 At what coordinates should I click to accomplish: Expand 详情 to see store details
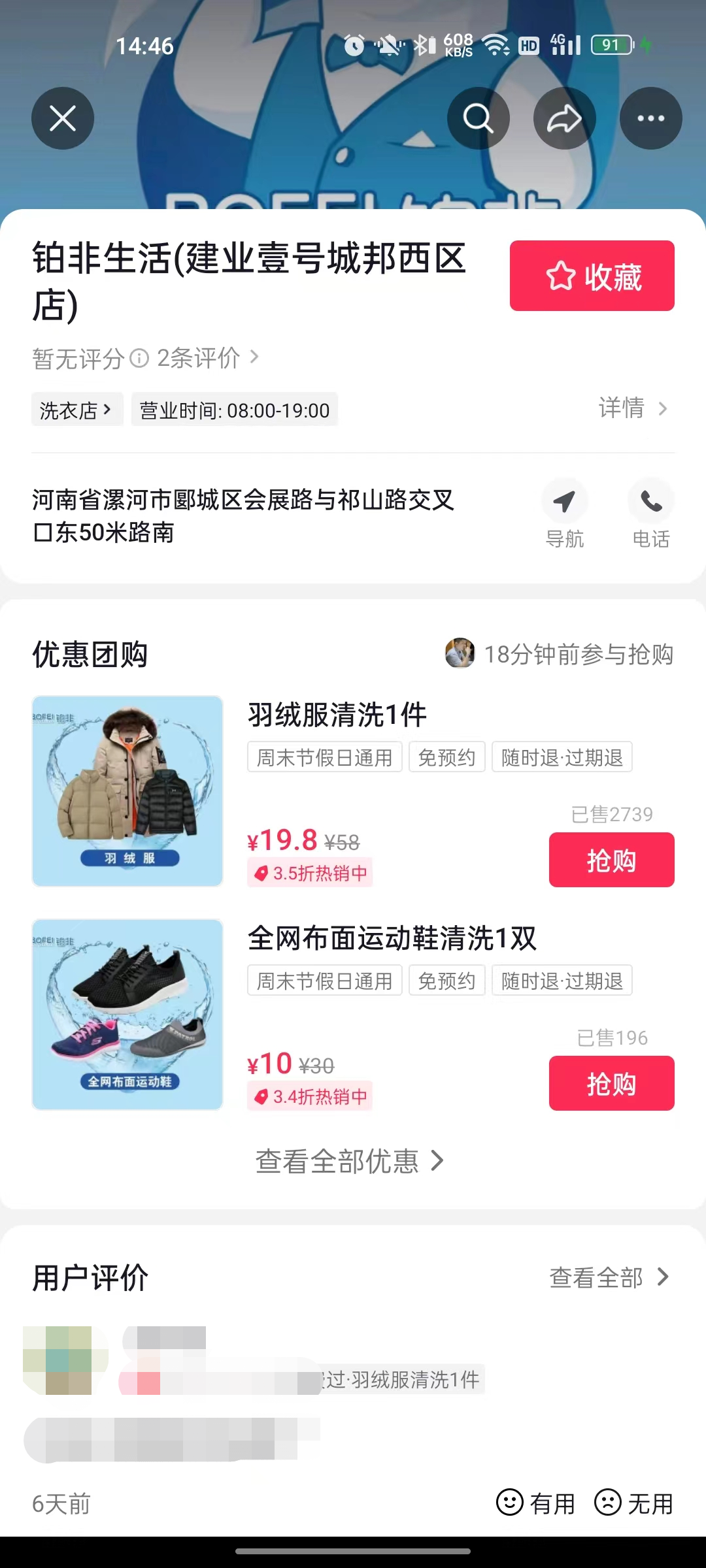click(631, 408)
